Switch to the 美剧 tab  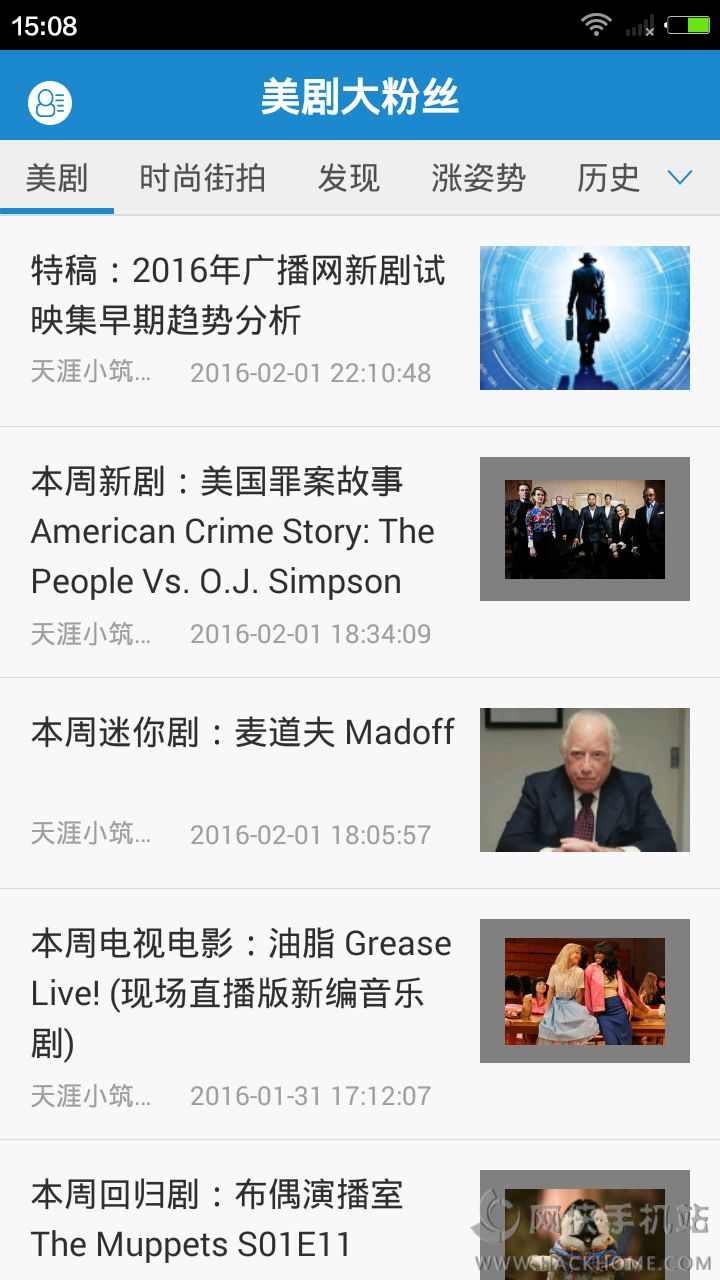tap(57, 178)
